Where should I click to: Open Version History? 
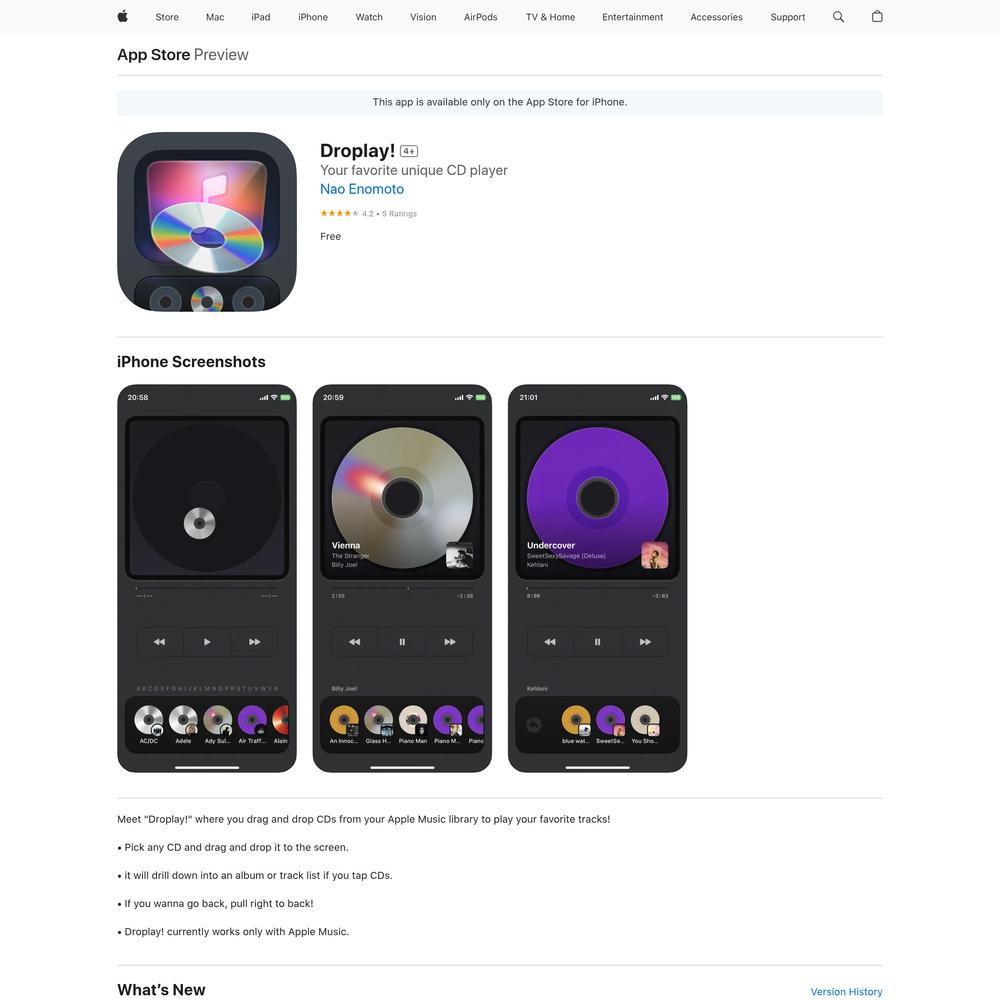tap(846, 992)
